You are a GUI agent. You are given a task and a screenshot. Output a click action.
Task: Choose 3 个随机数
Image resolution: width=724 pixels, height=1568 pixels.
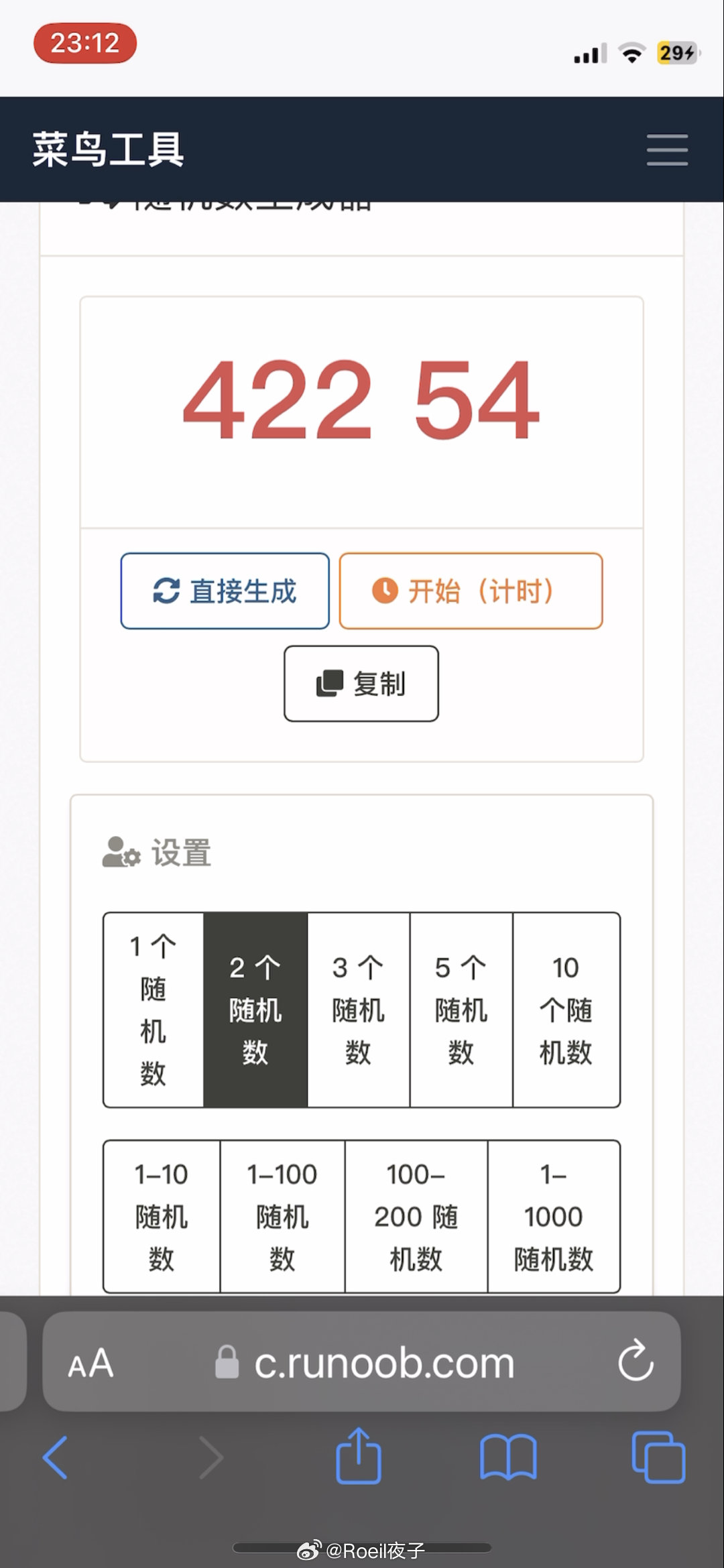(358, 1010)
